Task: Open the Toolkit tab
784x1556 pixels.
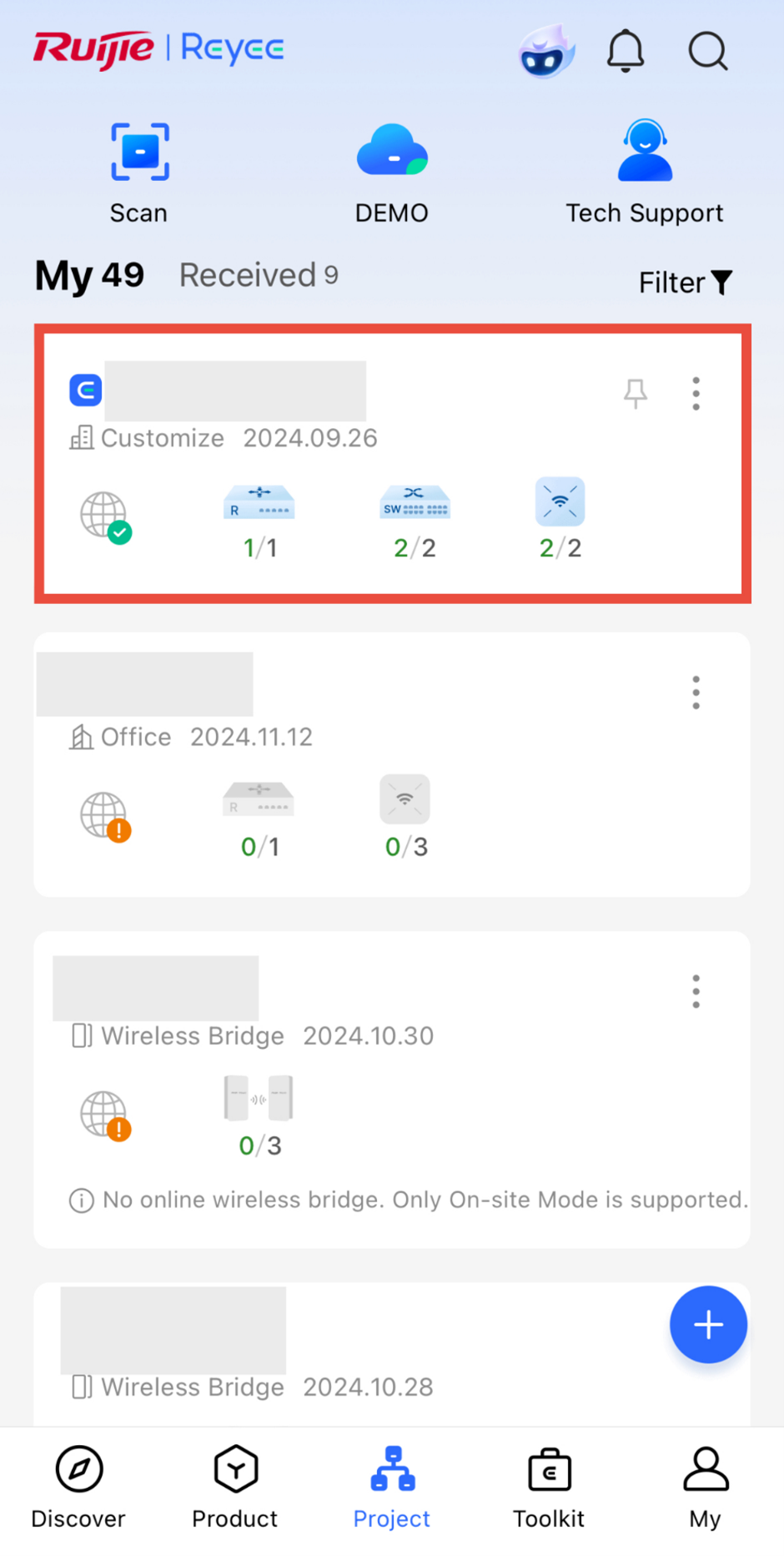Action: 549,1488
